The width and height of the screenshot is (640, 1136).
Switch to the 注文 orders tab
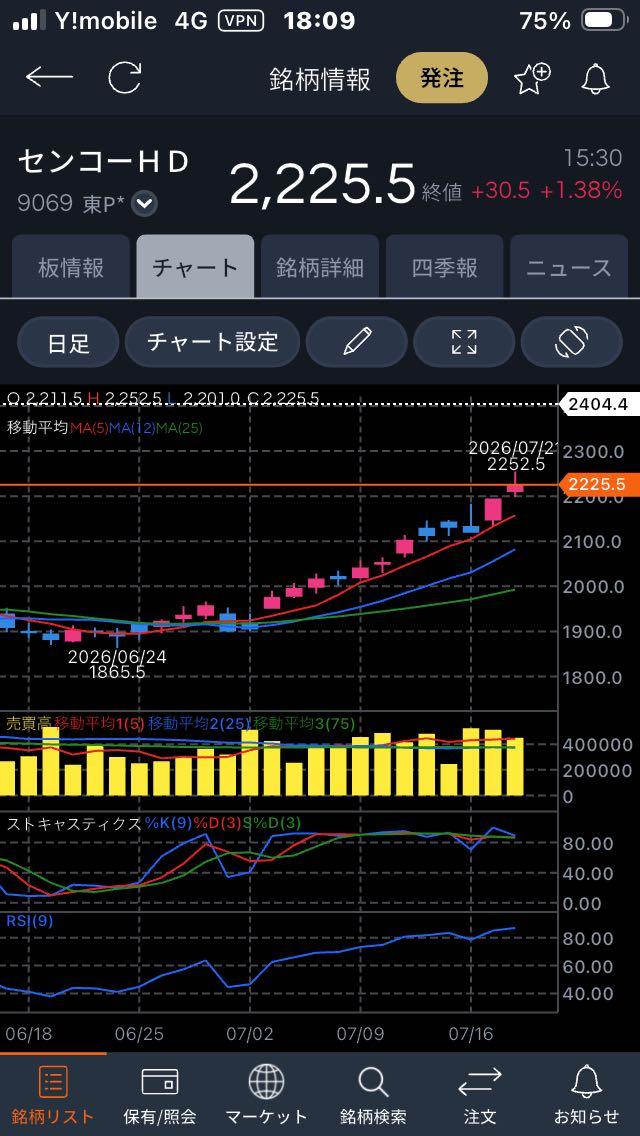coord(480,1095)
